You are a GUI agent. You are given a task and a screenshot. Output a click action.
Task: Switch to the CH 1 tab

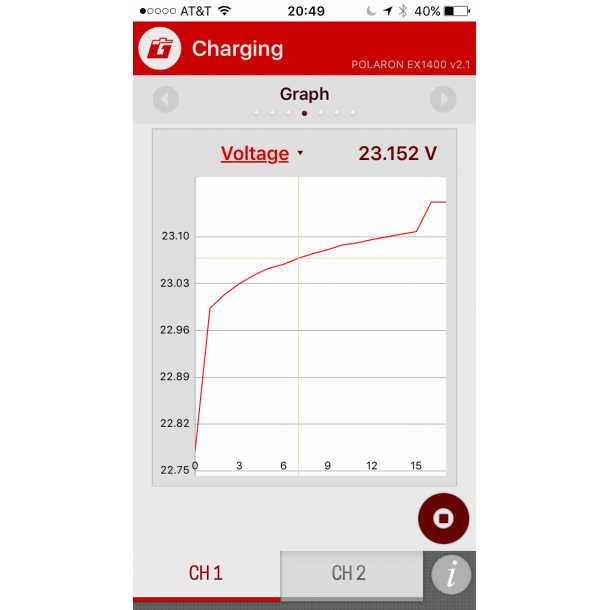click(x=206, y=574)
